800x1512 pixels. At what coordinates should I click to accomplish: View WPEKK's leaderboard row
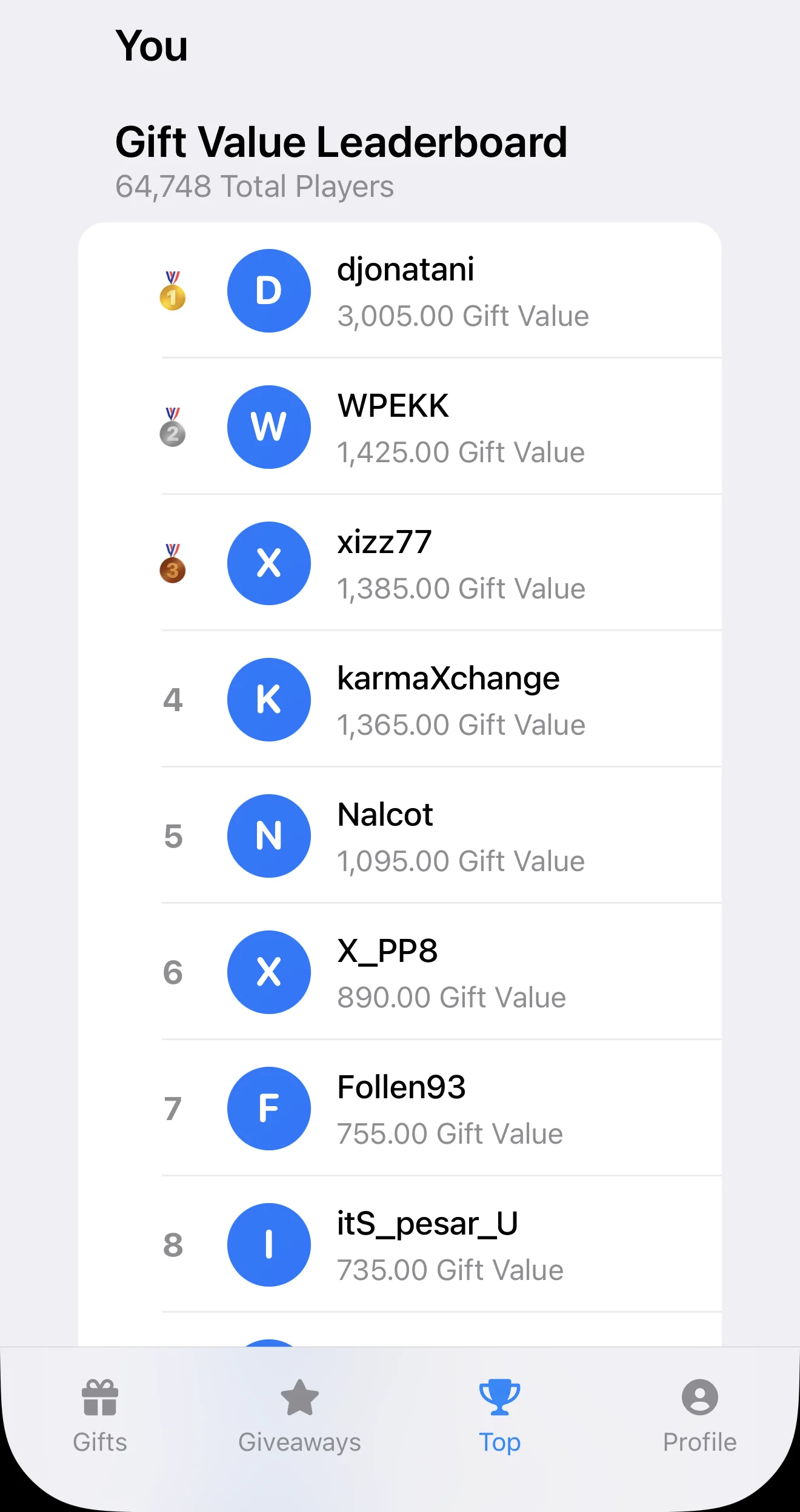click(400, 426)
